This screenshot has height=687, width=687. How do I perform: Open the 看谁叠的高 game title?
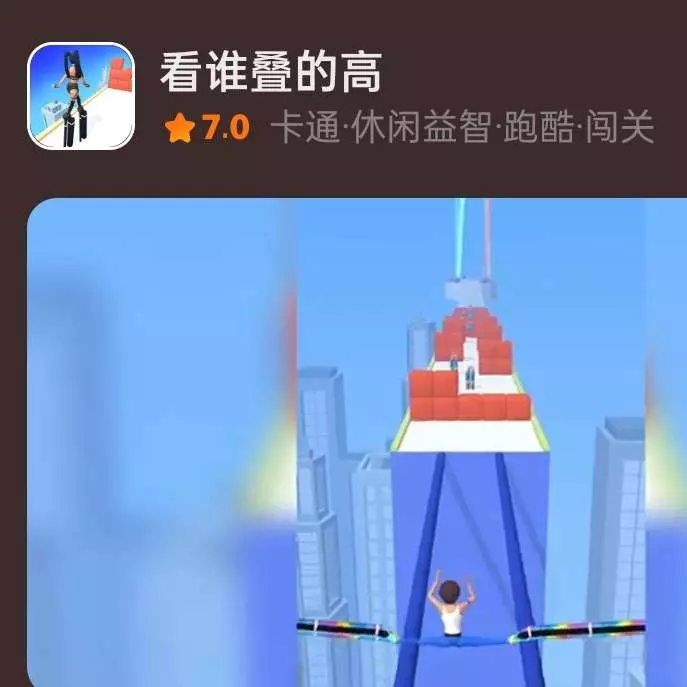point(271,73)
